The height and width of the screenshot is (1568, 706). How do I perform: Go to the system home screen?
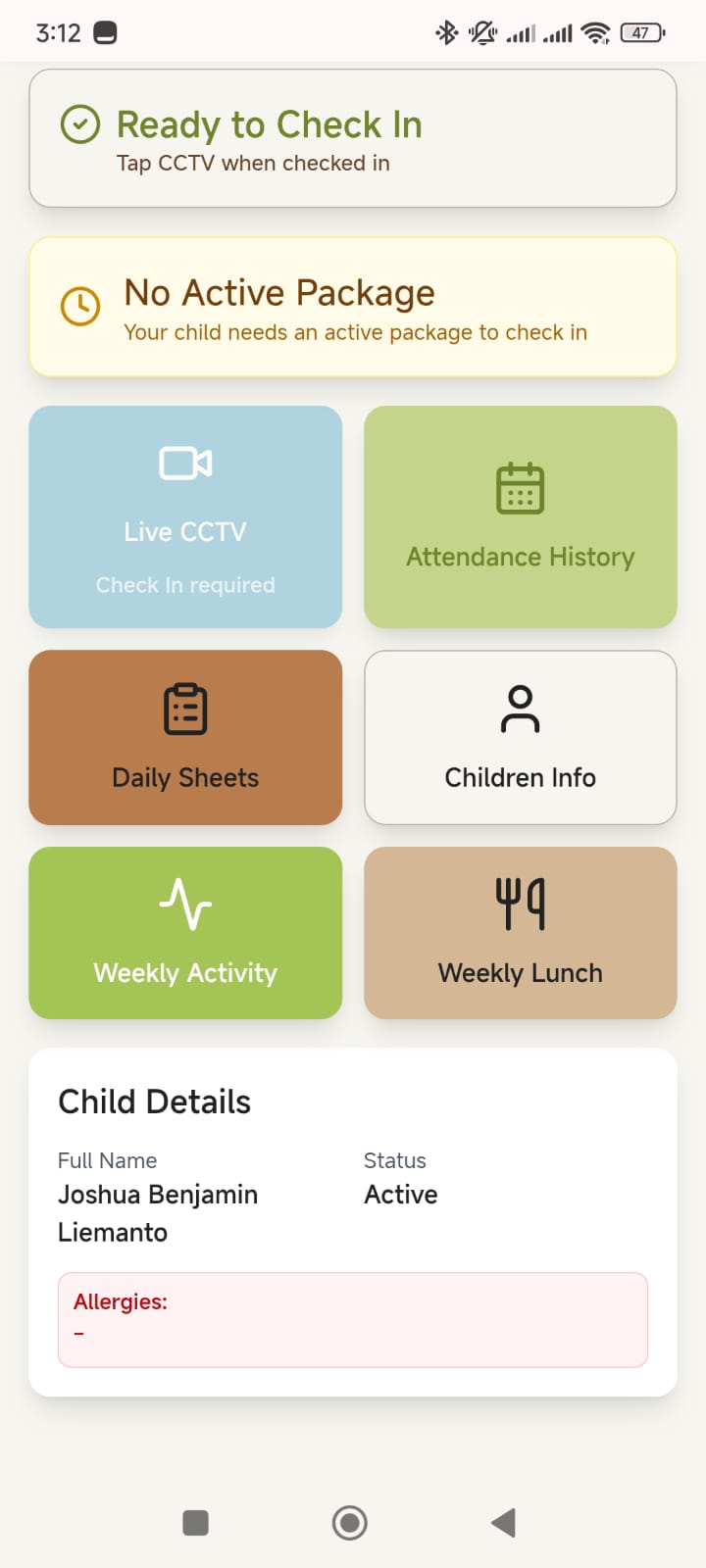point(350,1522)
